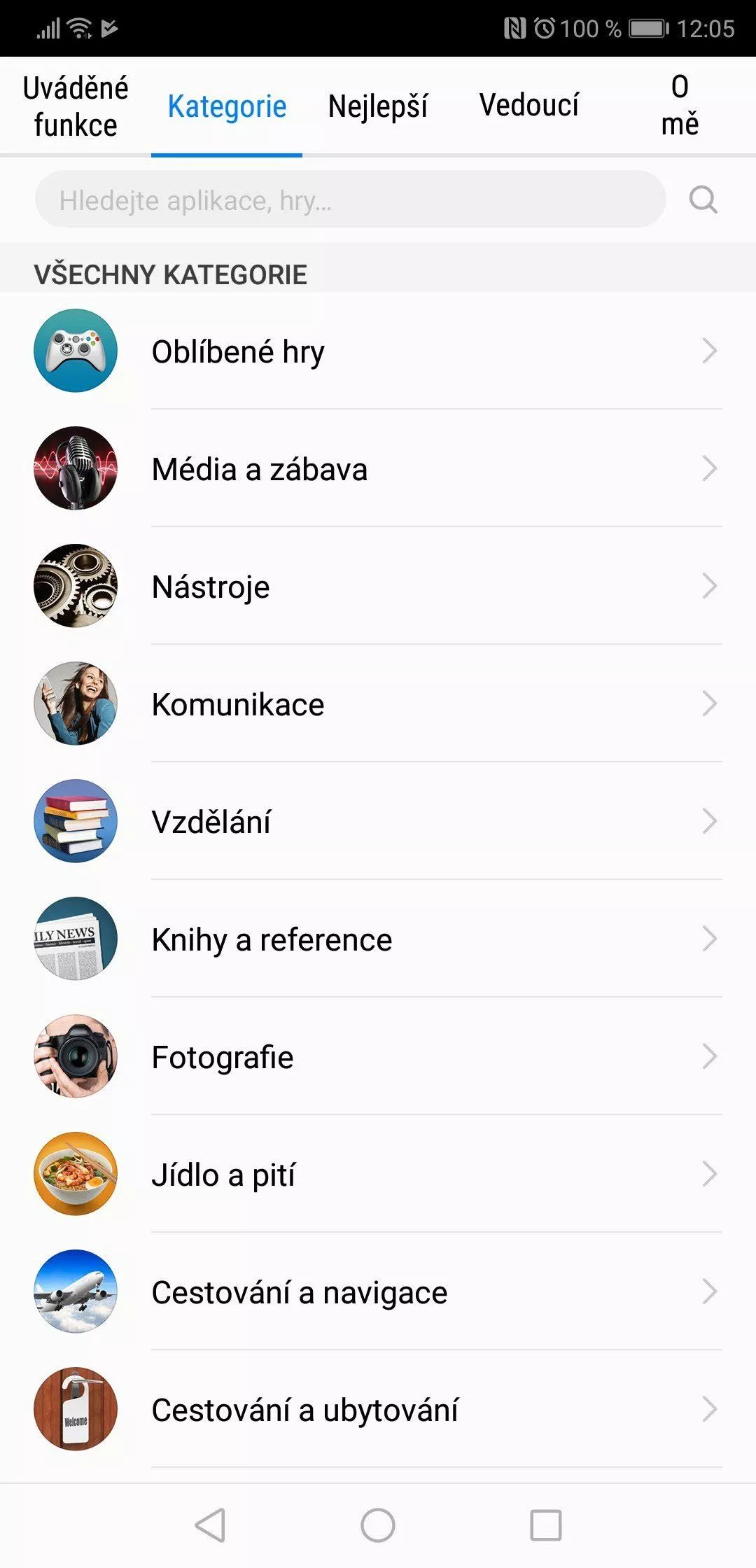
Task: Tap the system back button
Action: (210, 1525)
